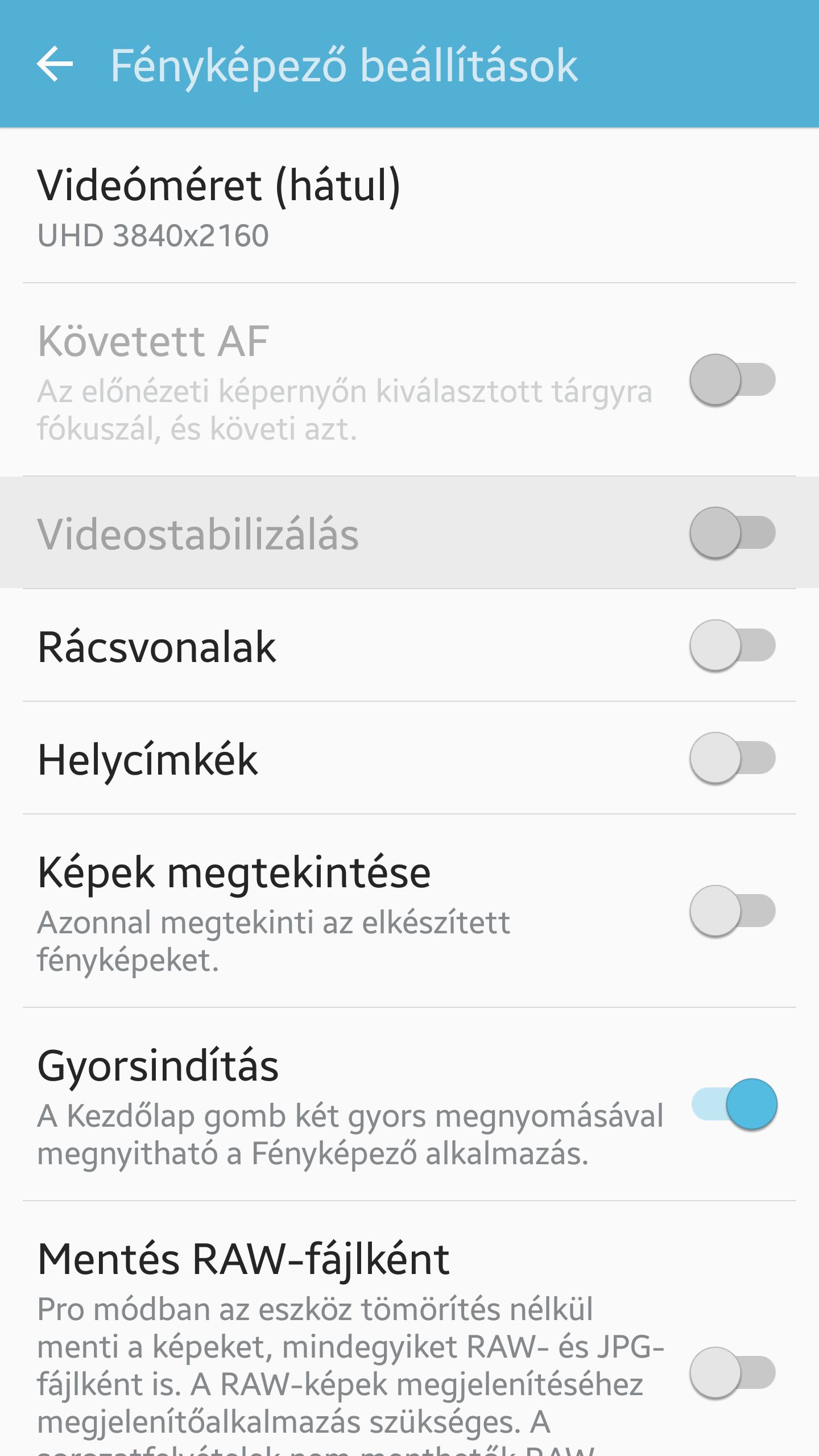Image resolution: width=819 pixels, height=1456 pixels.
Task: Turn on Mentés RAW-fájlként
Action: 733,1372
